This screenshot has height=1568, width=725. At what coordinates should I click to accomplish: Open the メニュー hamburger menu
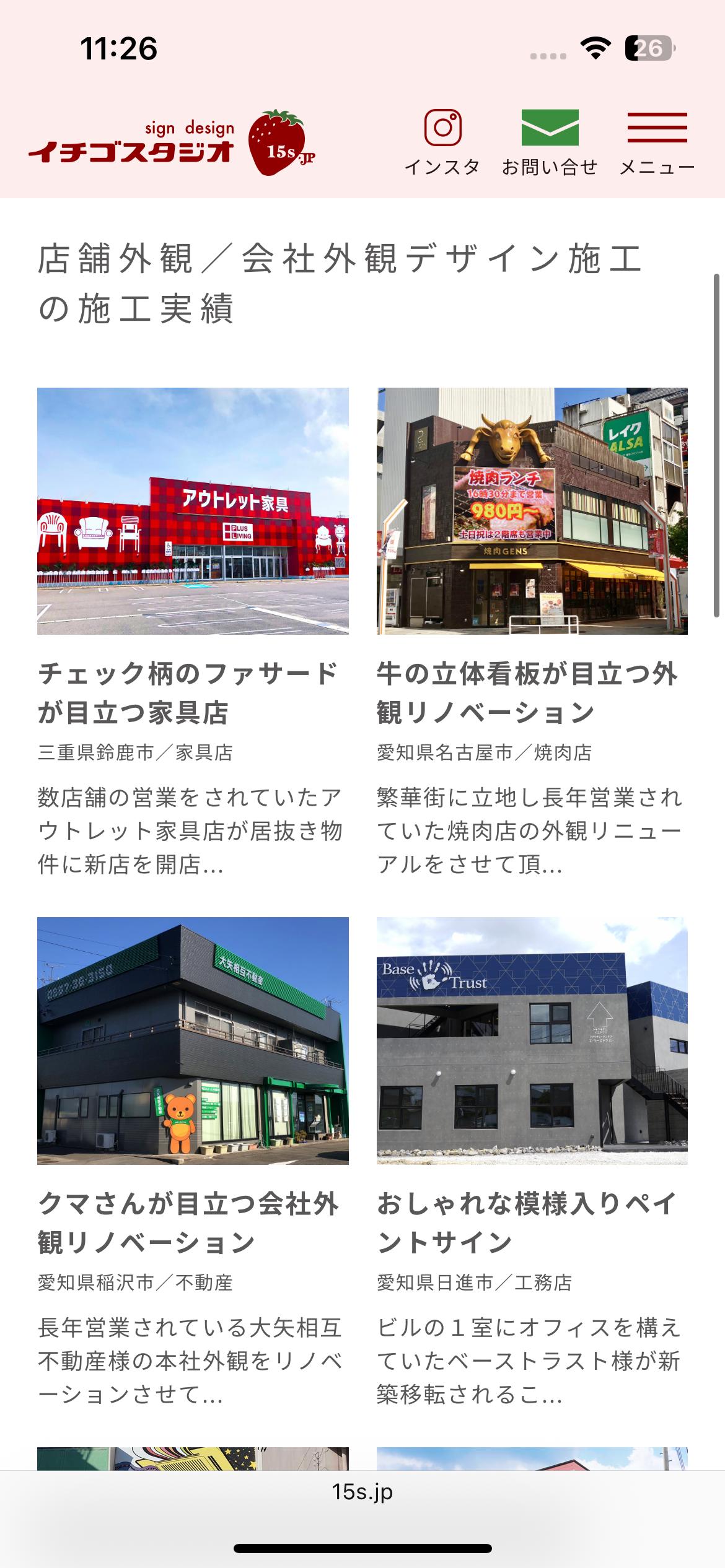(x=657, y=142)
